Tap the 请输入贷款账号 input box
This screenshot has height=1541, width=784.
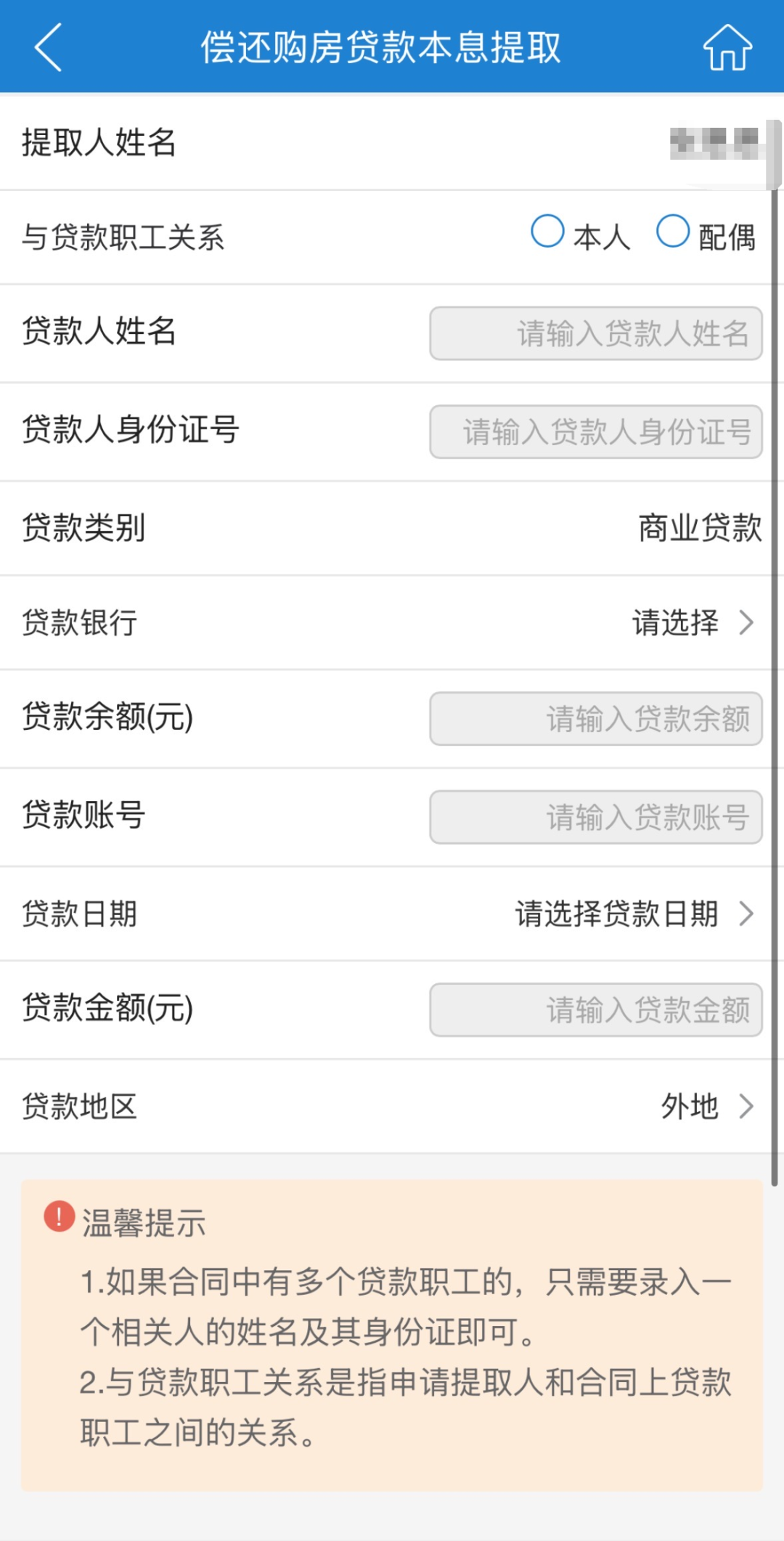point(595,818)
